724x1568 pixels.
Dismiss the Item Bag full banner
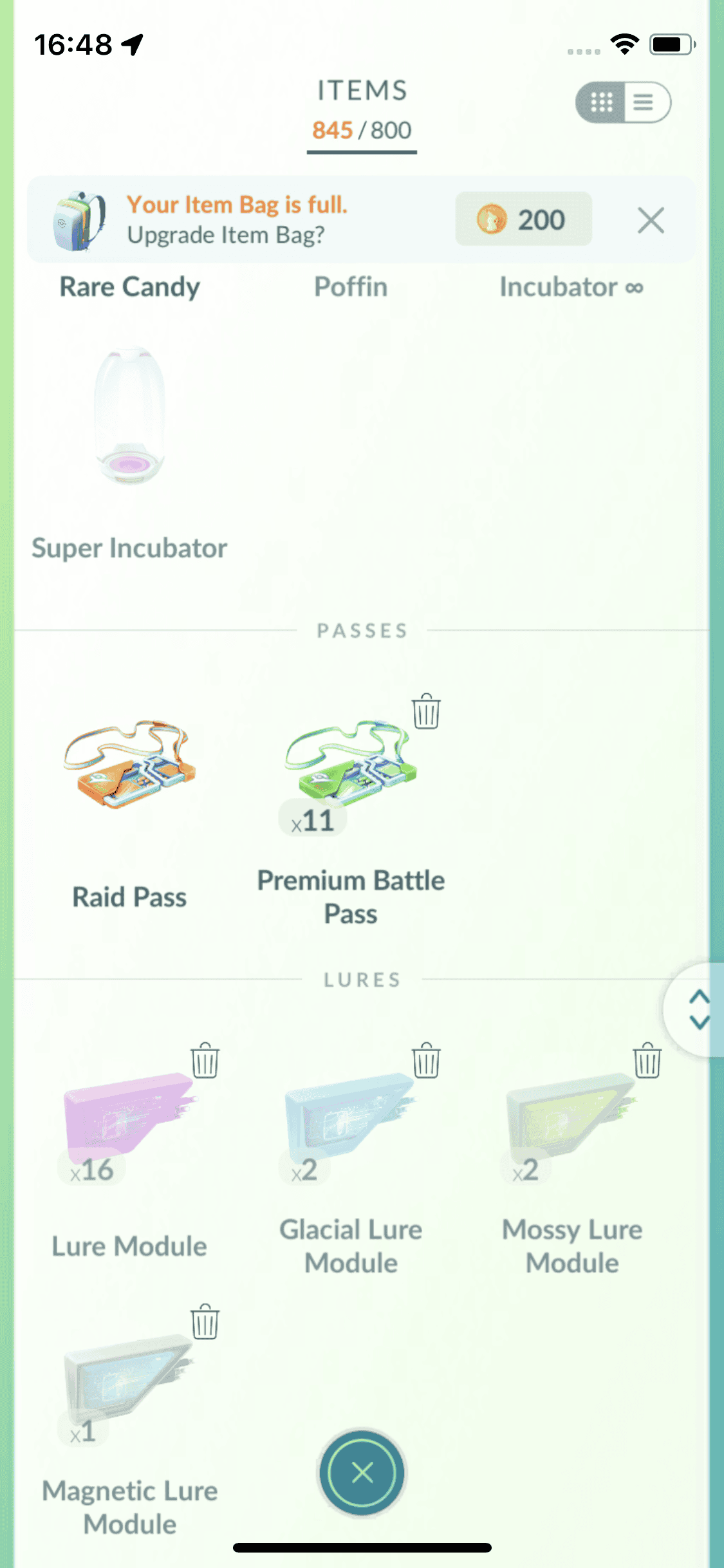click(651, 221)
